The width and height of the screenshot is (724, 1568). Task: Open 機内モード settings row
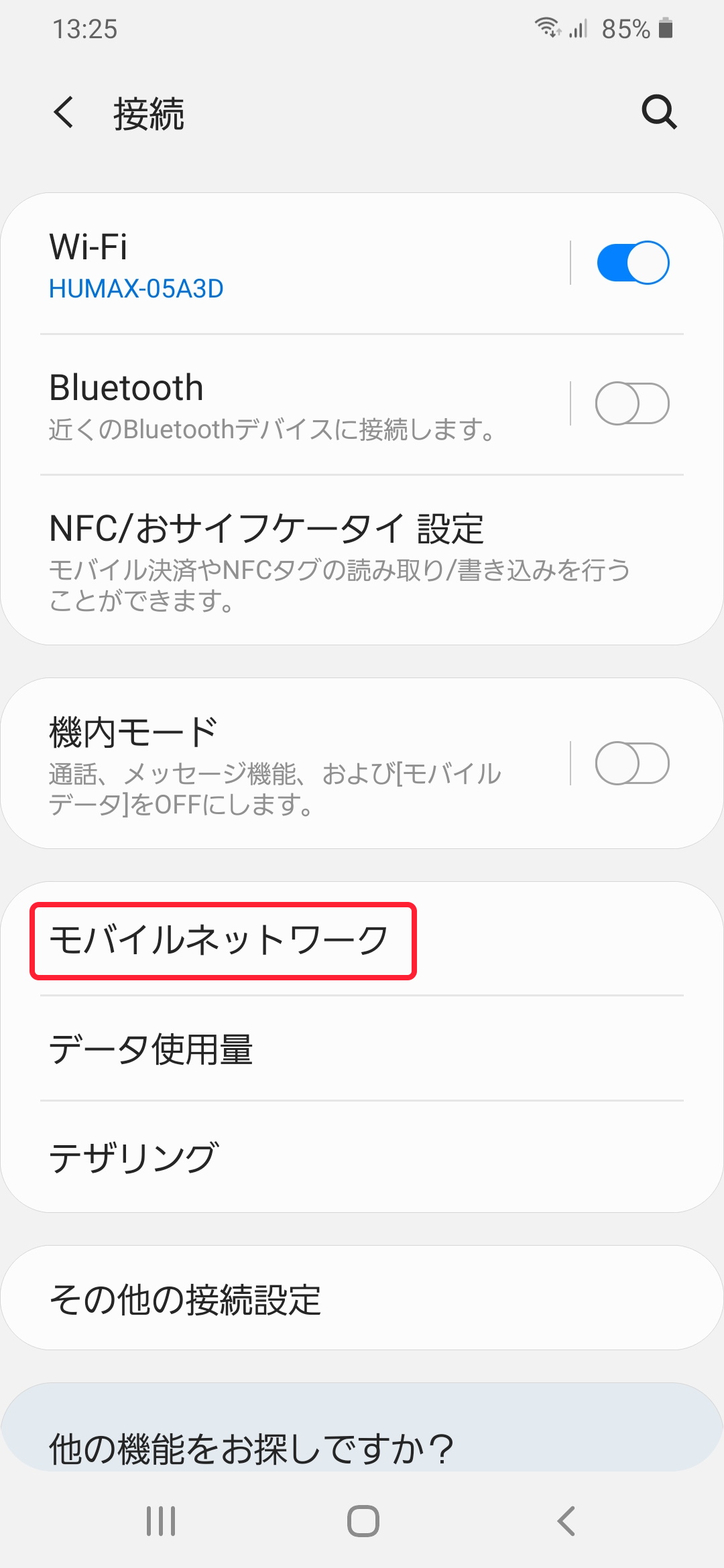(295, 764)
